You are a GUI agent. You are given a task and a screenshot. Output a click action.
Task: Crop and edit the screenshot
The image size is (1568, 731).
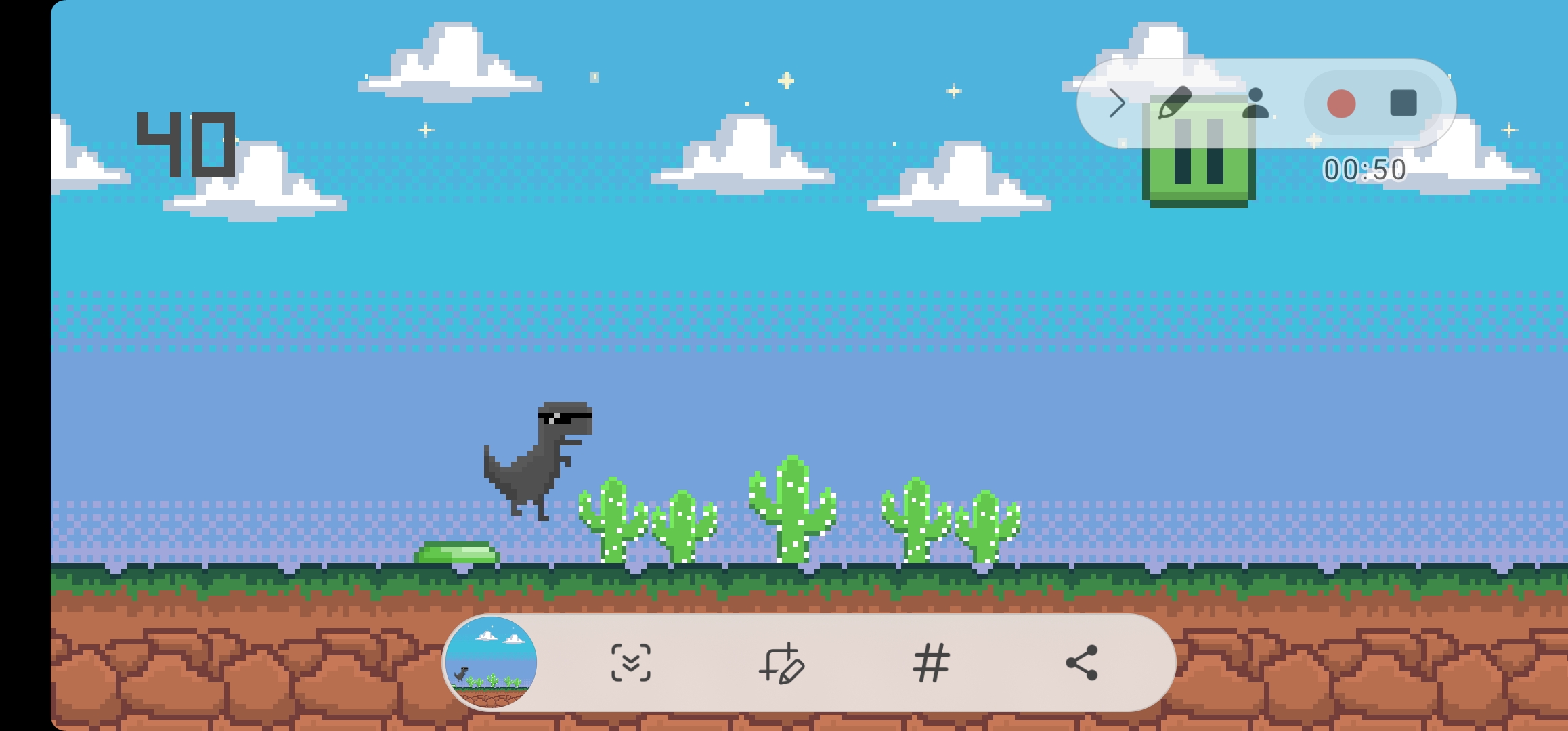781,663
